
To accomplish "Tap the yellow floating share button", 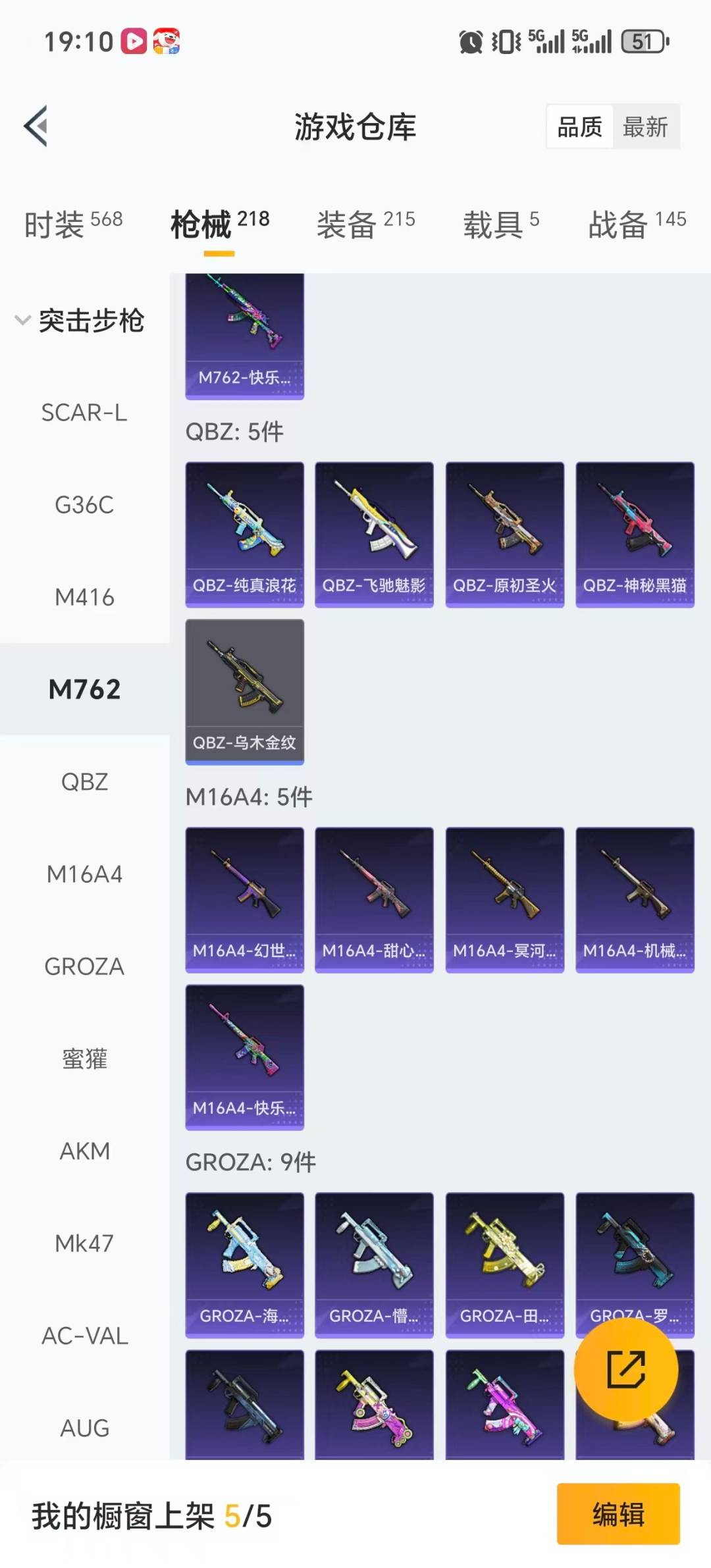I will [625, 1369].
